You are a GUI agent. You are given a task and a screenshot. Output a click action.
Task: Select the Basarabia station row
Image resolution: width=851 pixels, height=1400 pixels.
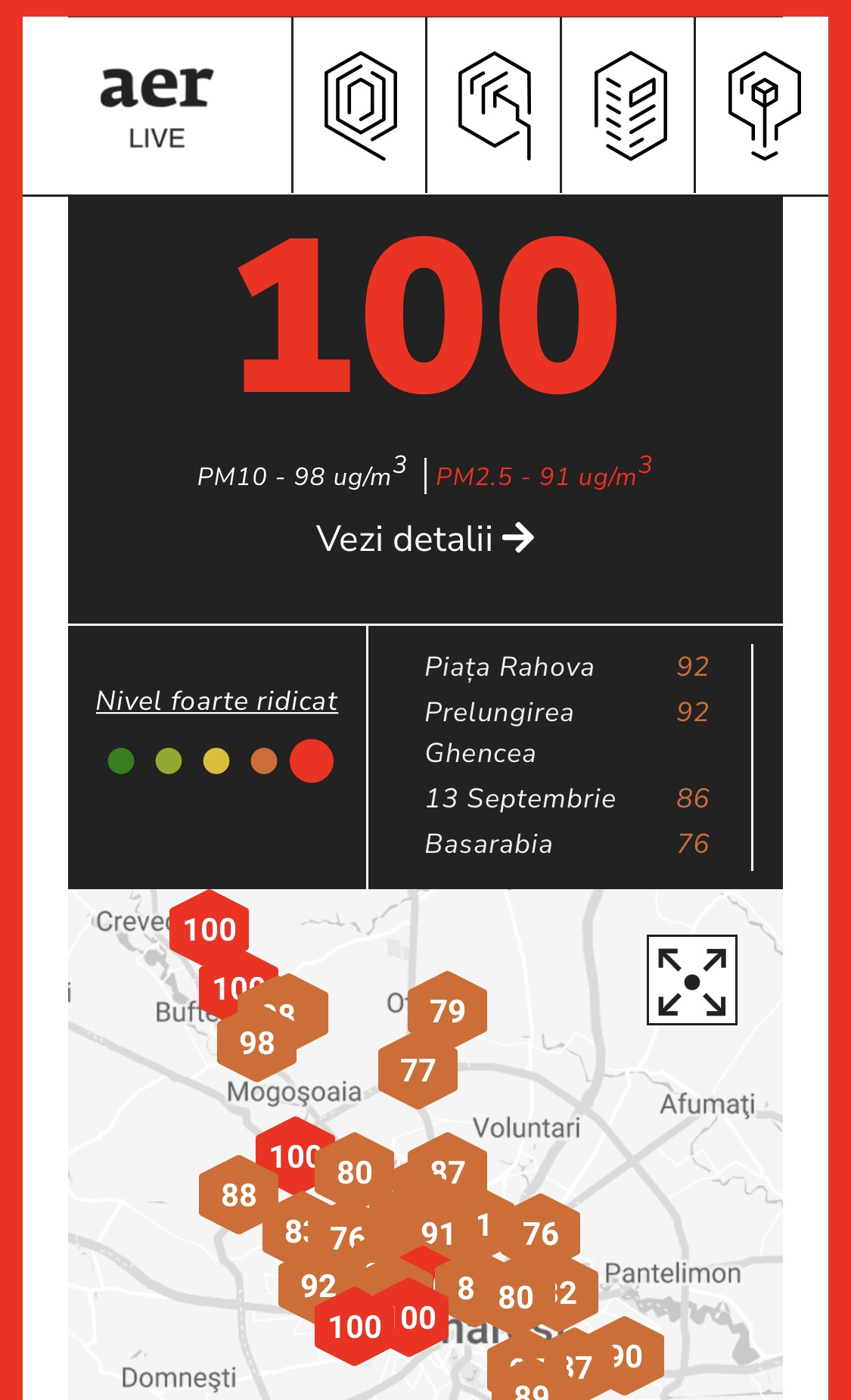pos(566,844)
